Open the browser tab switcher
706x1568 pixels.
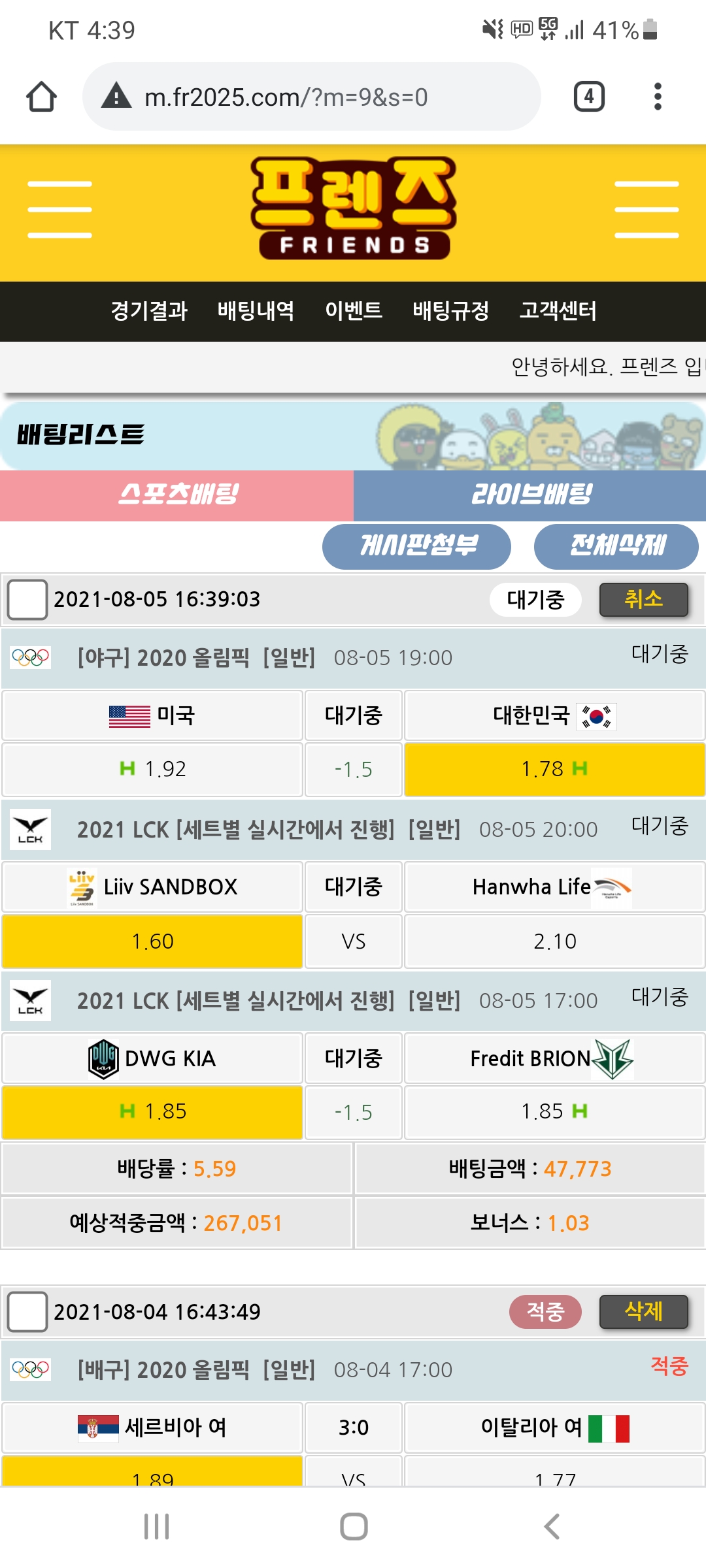[588, 97]
